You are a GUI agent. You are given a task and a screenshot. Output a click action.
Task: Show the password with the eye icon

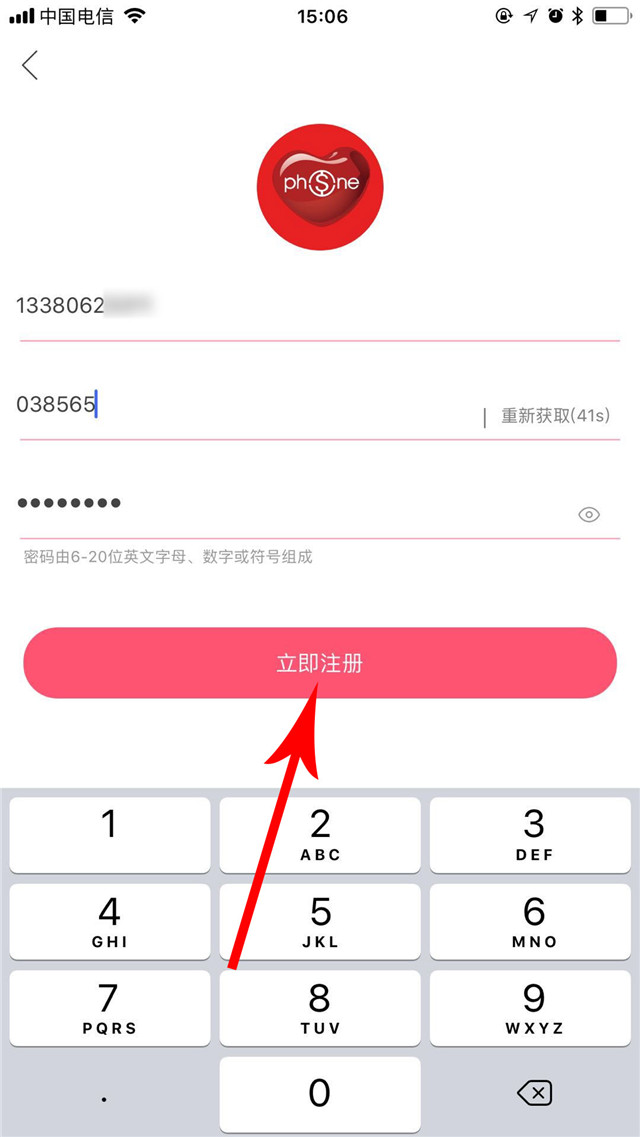point(589,515)
